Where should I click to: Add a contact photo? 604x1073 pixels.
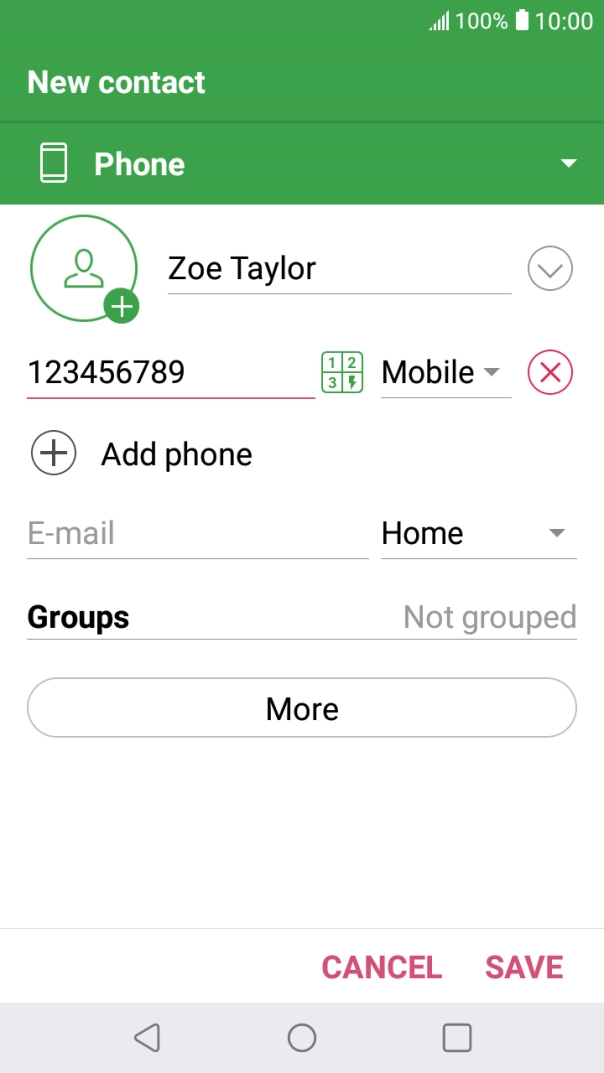[x=85, y=268]
